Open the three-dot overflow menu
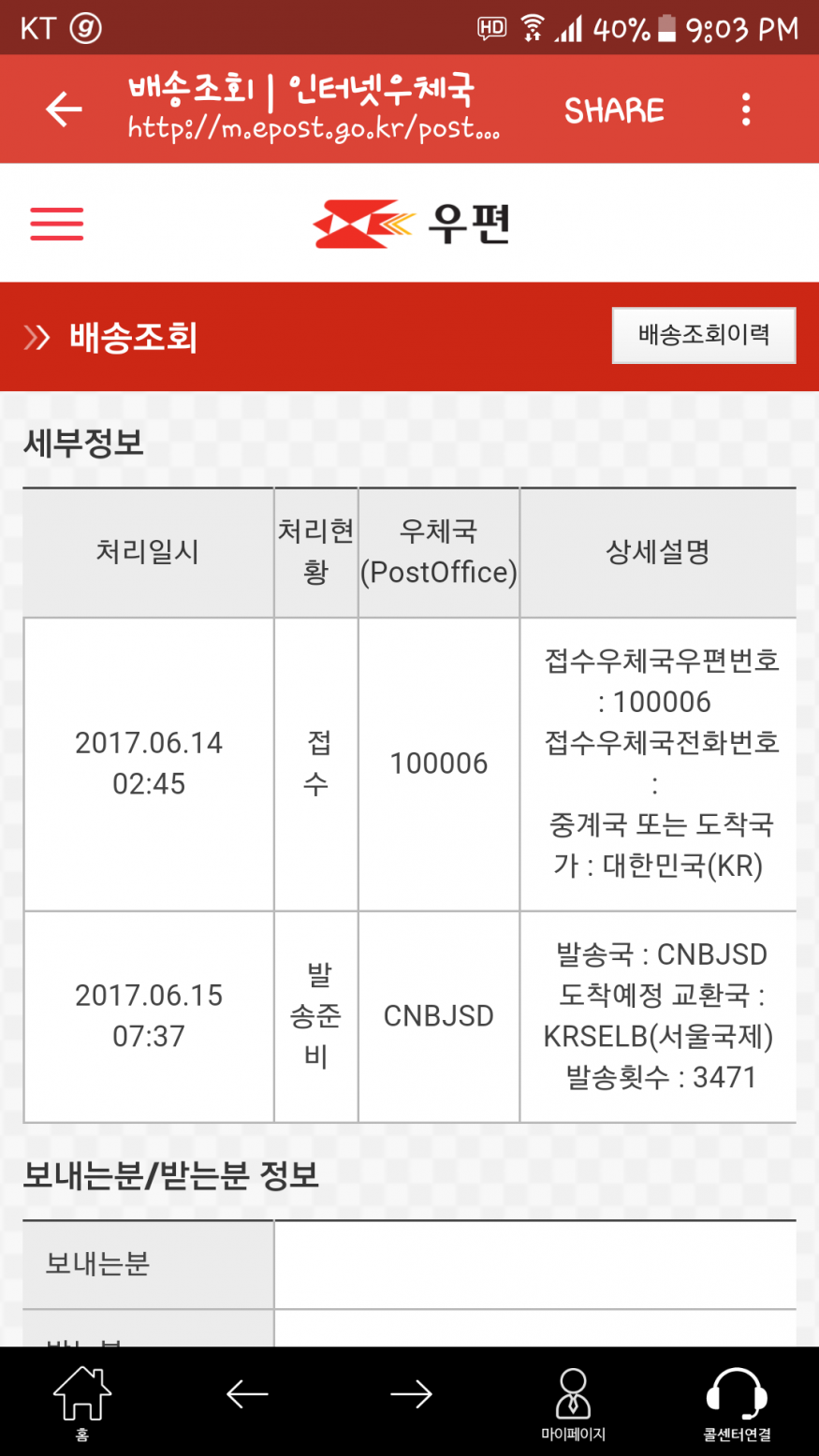 coord(746,109)
